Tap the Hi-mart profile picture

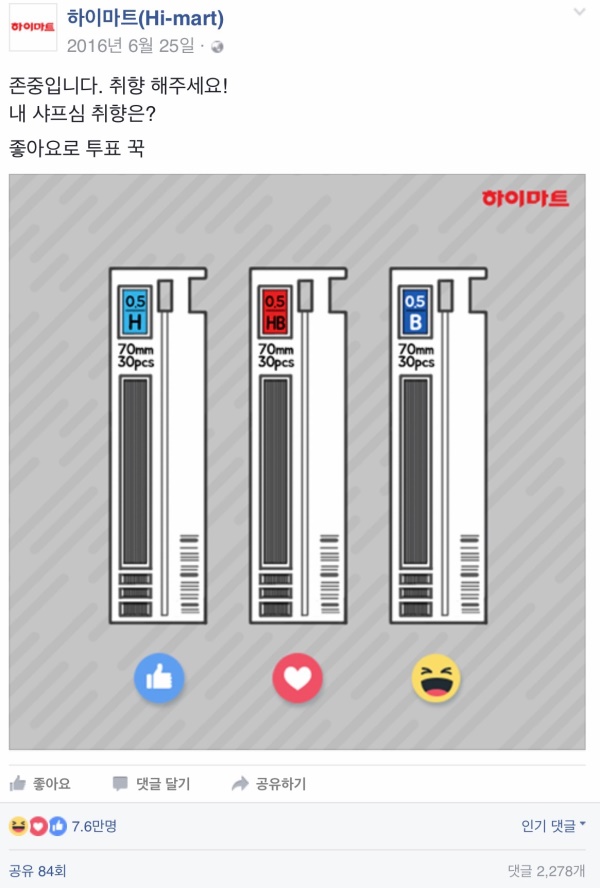tap(33, 27)
